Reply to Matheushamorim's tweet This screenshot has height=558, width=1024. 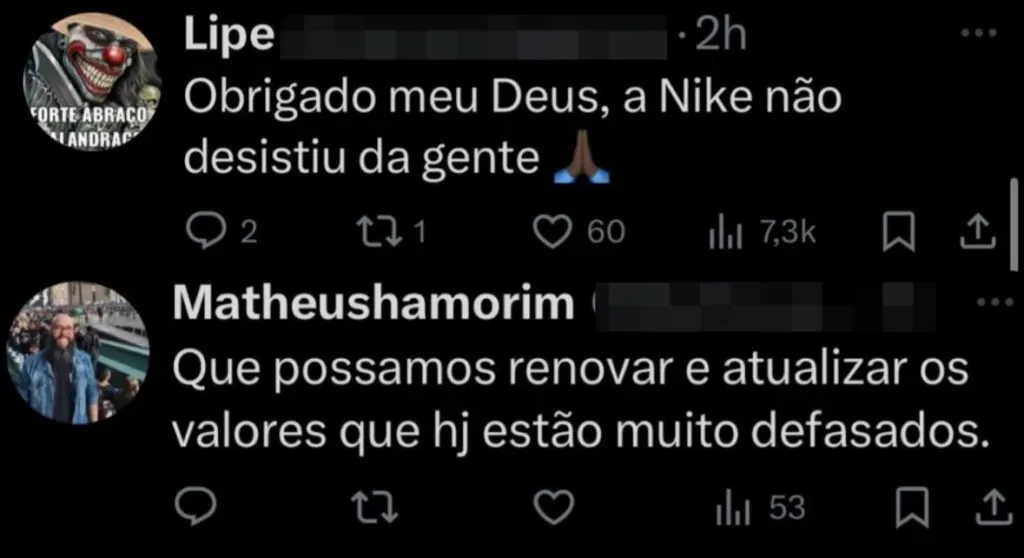point(190,508)
